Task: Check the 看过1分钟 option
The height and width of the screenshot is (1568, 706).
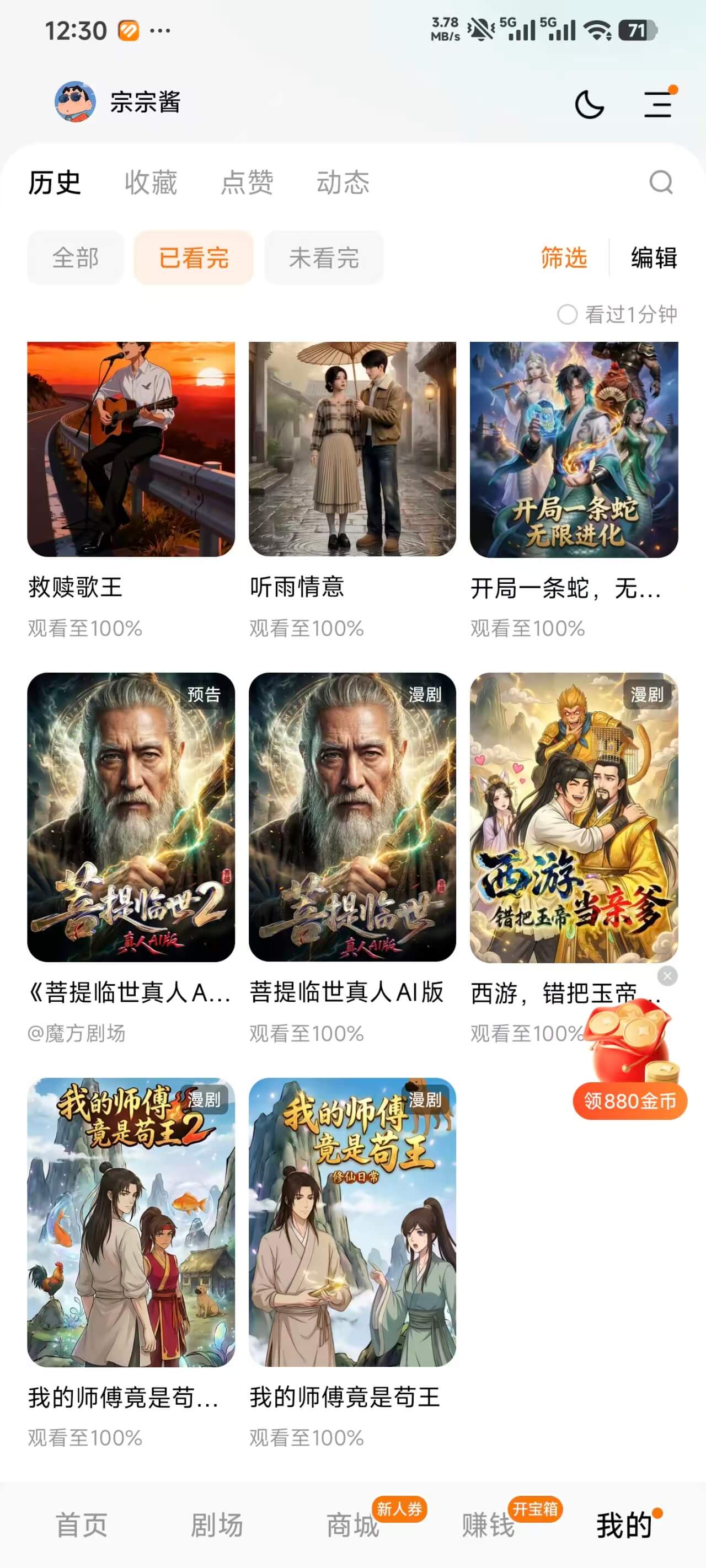Action: pyautogui.click(x=567, y=314)
